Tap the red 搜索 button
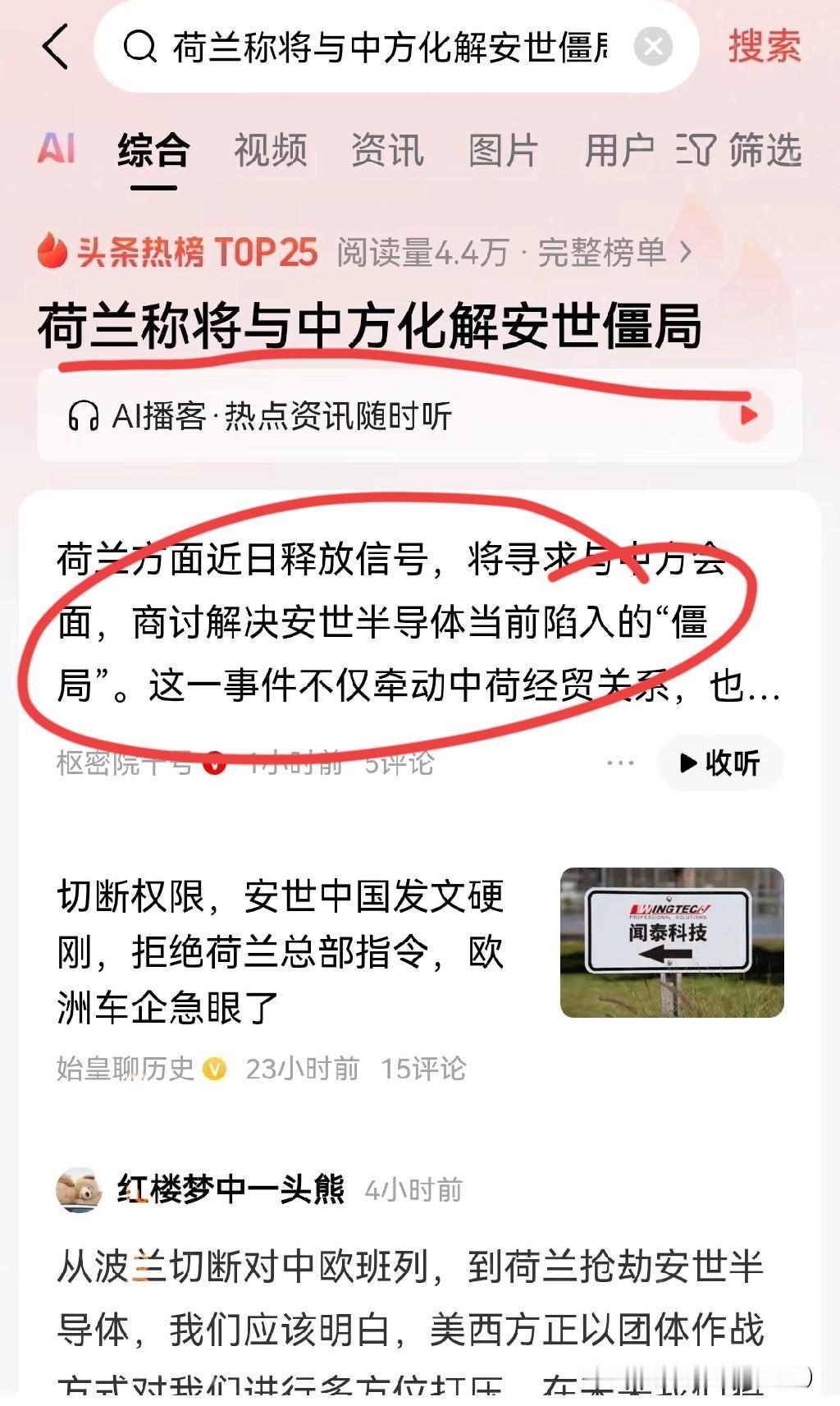 coord(764,47)
